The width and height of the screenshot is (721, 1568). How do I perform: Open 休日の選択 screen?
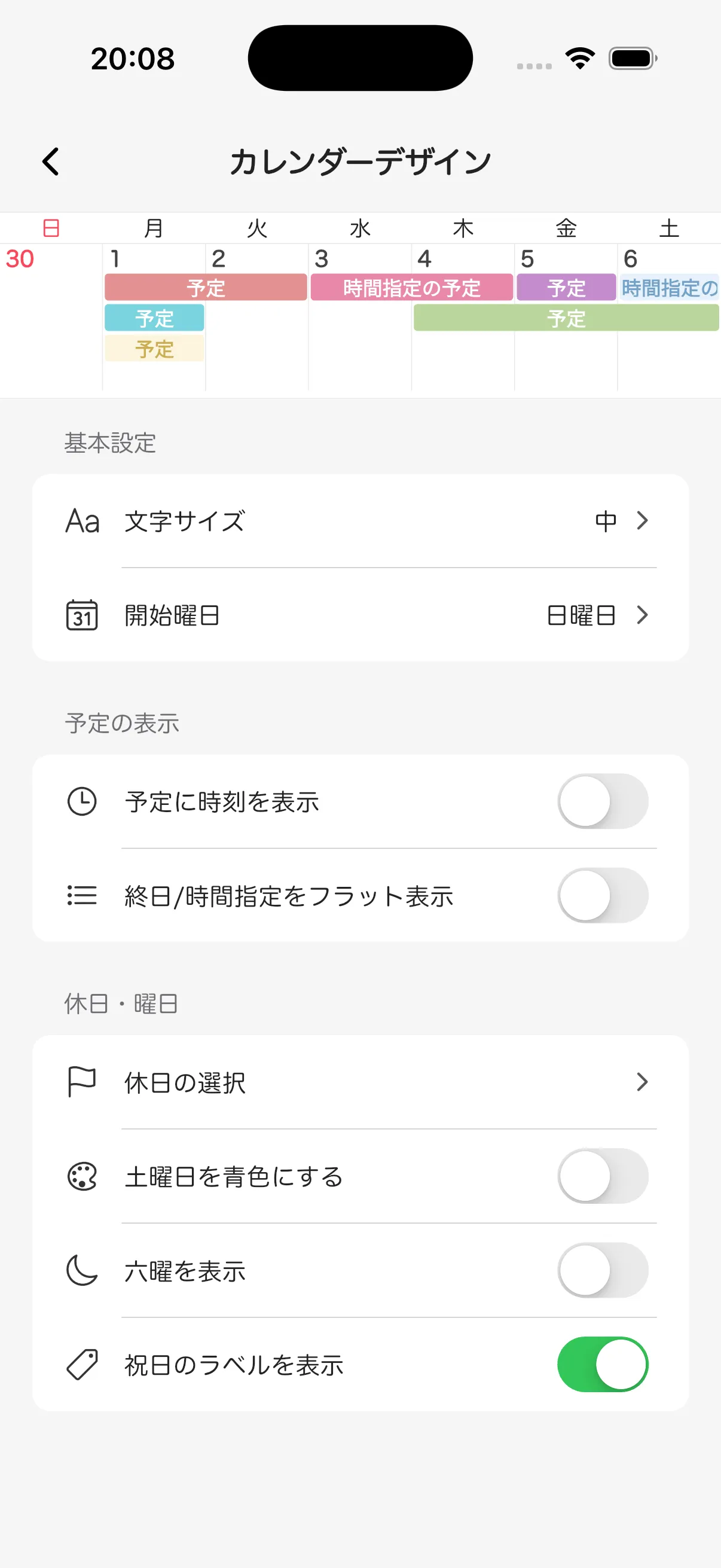360,1082
